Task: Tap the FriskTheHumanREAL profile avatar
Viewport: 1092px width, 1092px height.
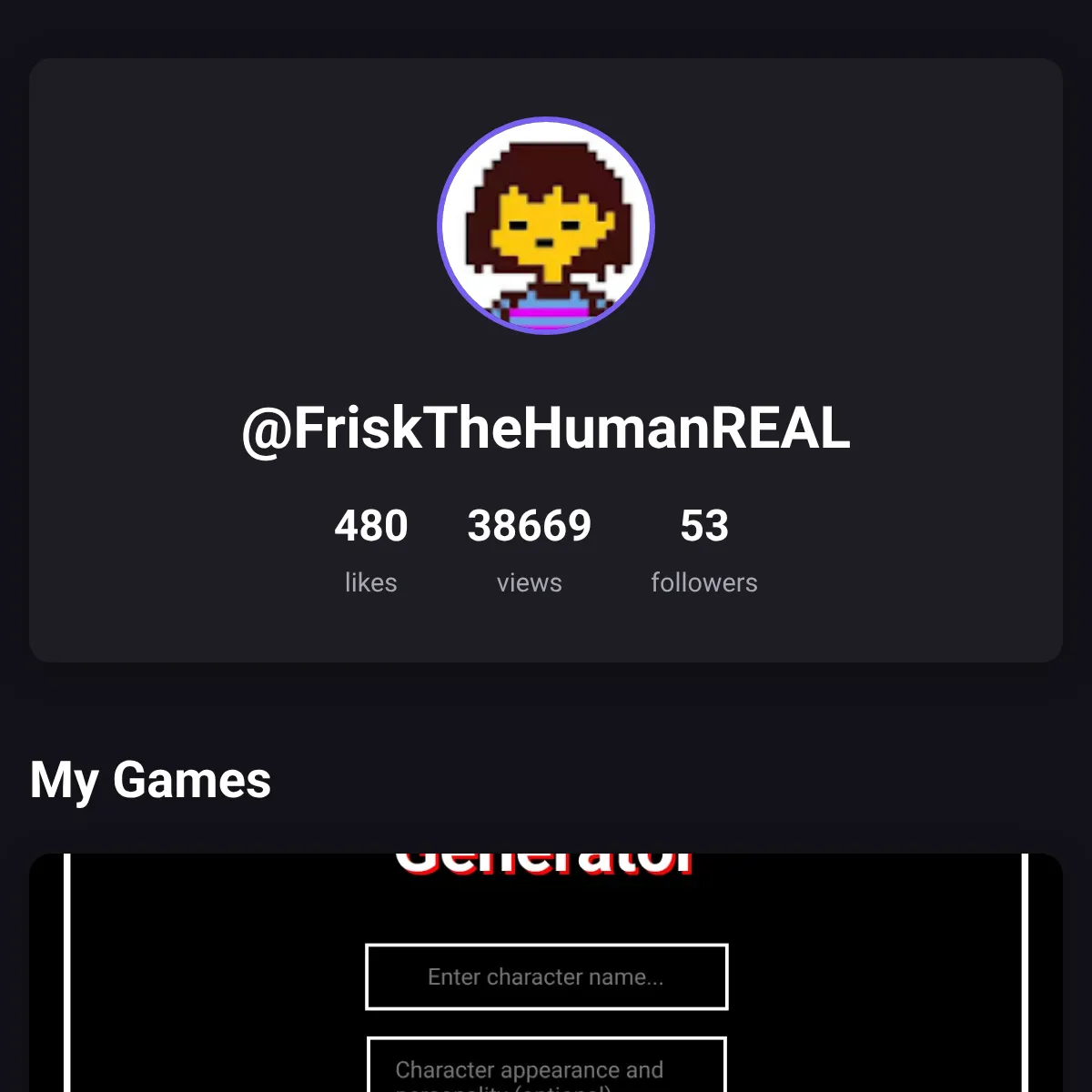Action: 546,226
